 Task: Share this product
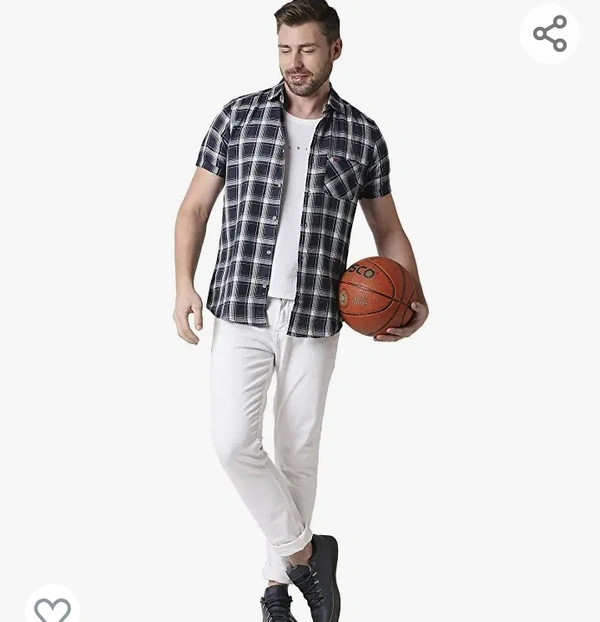coord(550,34)
